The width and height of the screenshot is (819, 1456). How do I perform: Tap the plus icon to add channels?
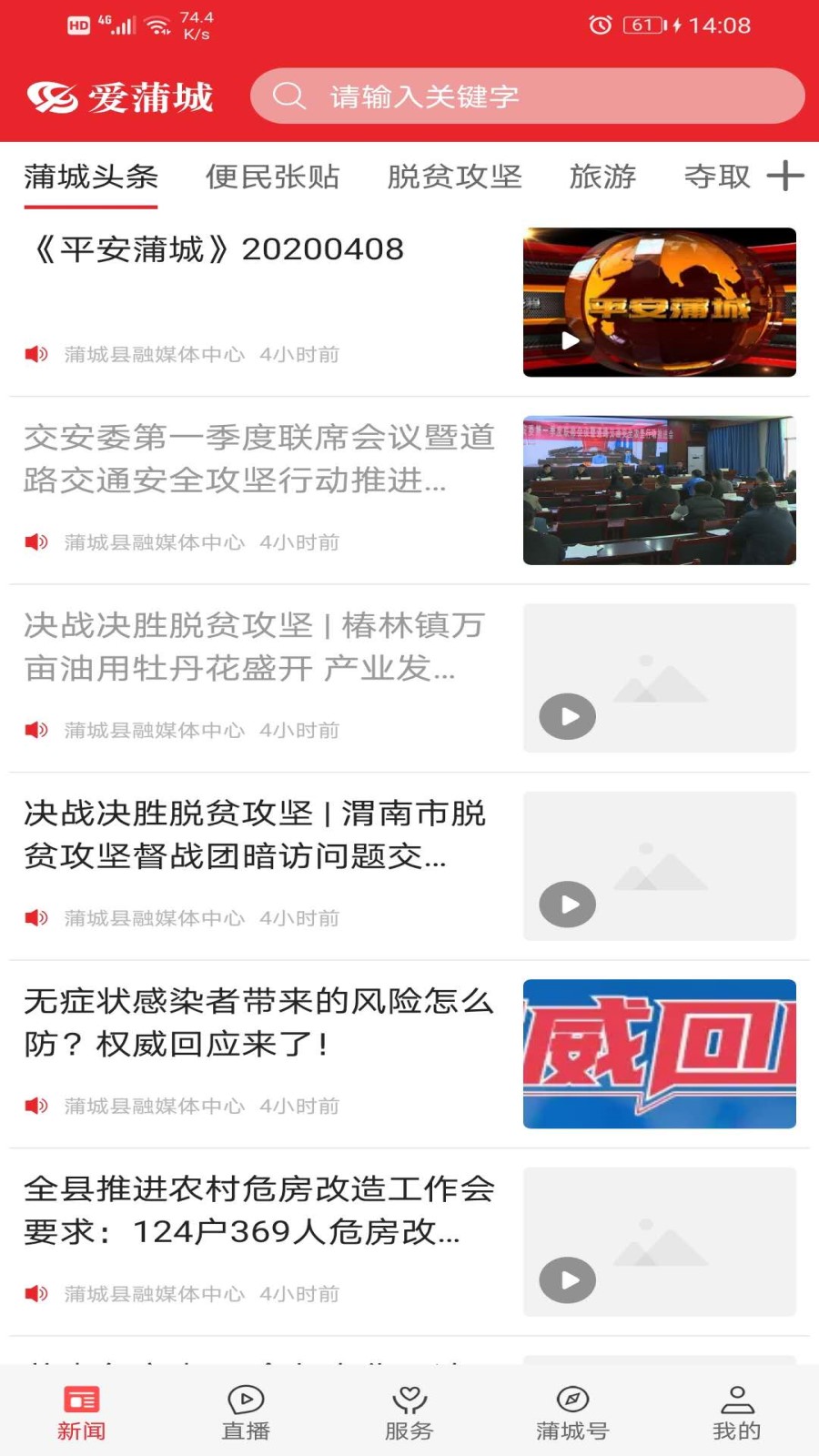point(784,176)
